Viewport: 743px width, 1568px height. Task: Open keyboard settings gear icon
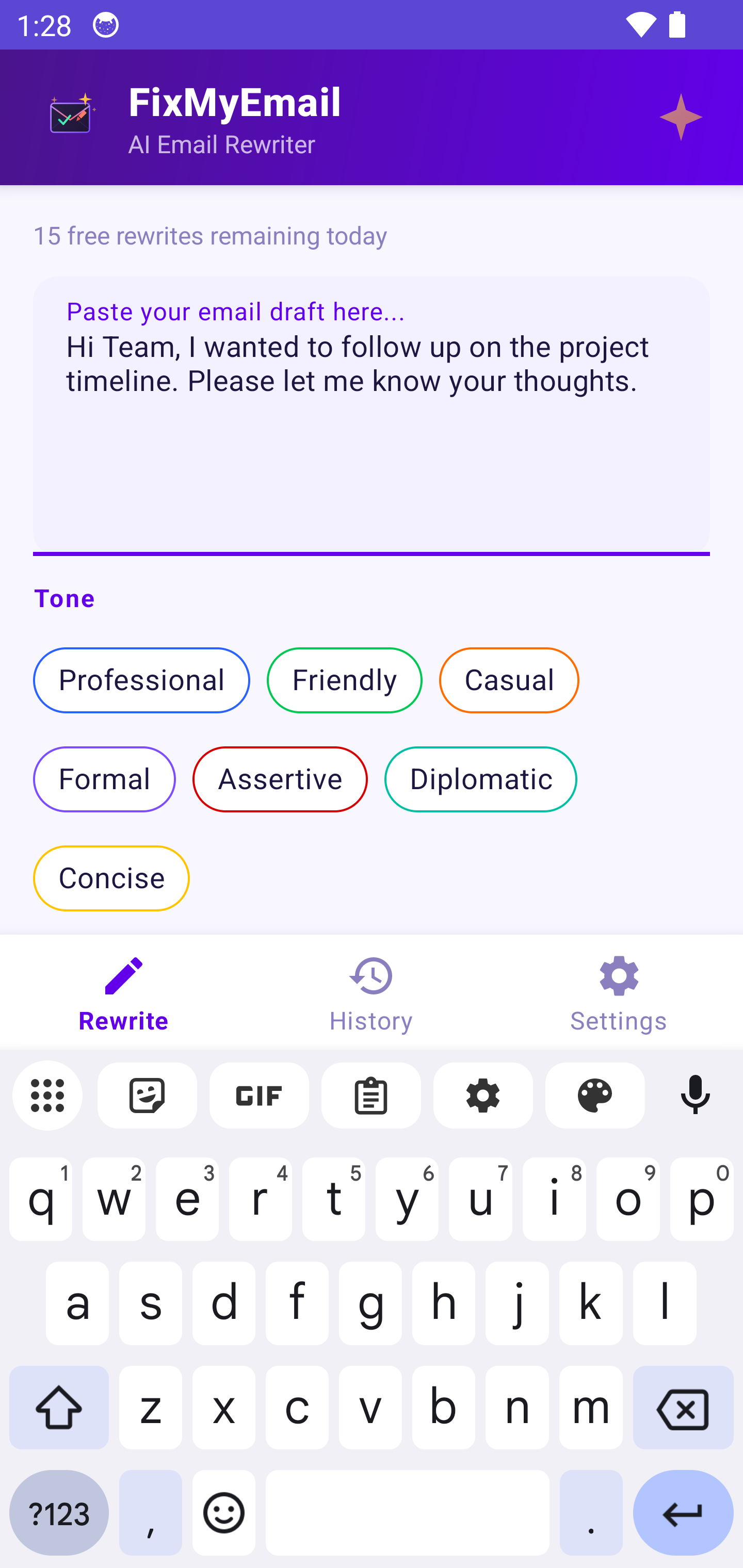(483, 1095)
